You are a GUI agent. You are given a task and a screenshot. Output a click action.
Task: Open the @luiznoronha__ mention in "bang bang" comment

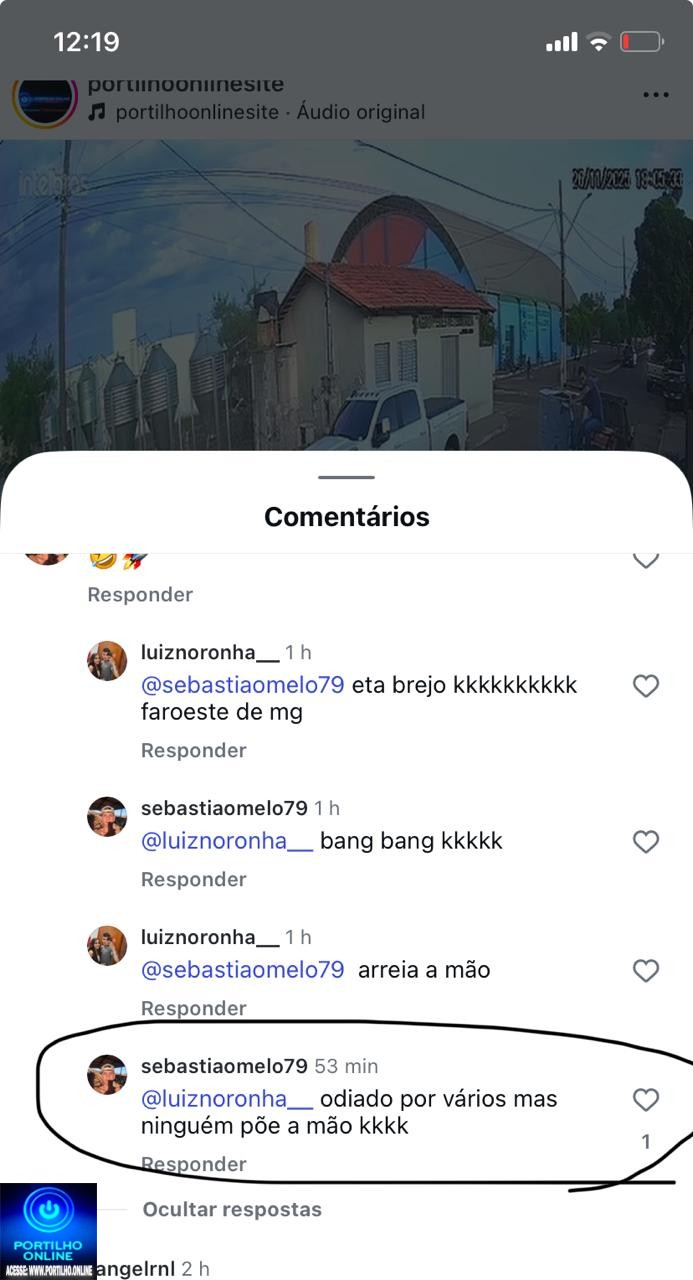tap(227, 841)
